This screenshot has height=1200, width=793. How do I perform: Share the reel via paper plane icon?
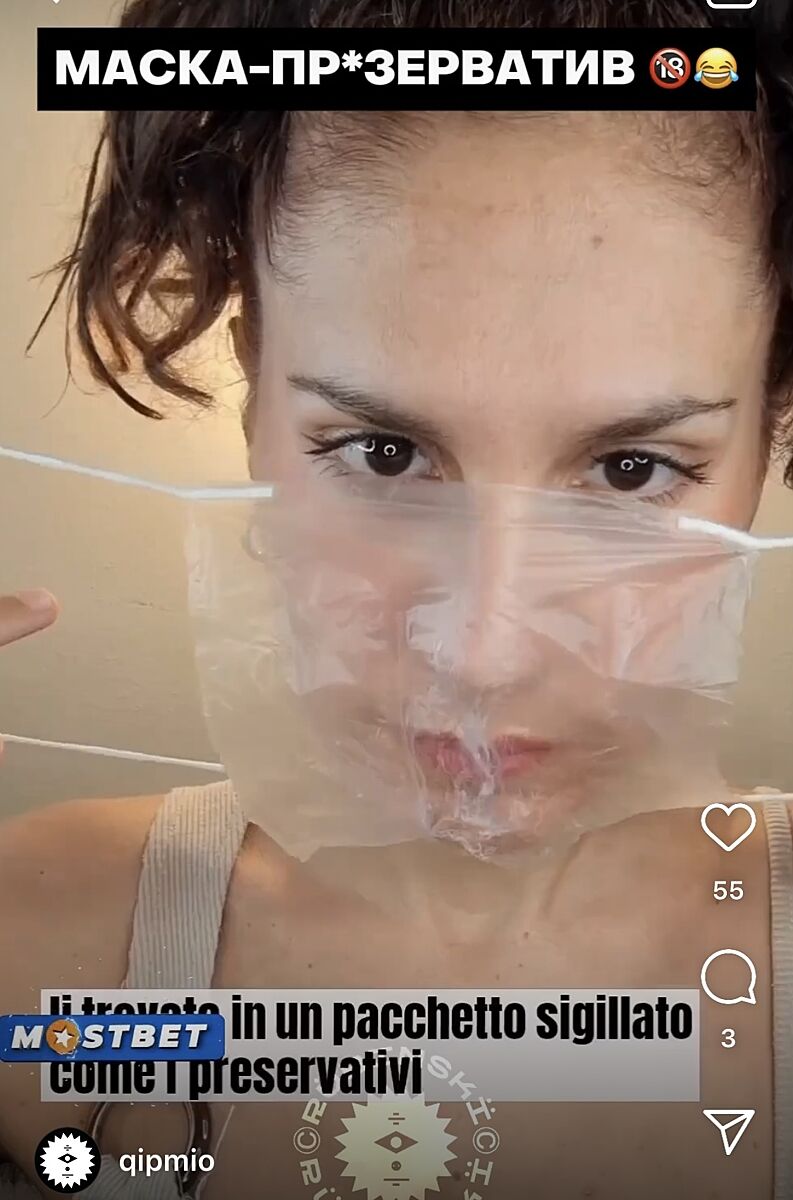tap(728, 1130)
